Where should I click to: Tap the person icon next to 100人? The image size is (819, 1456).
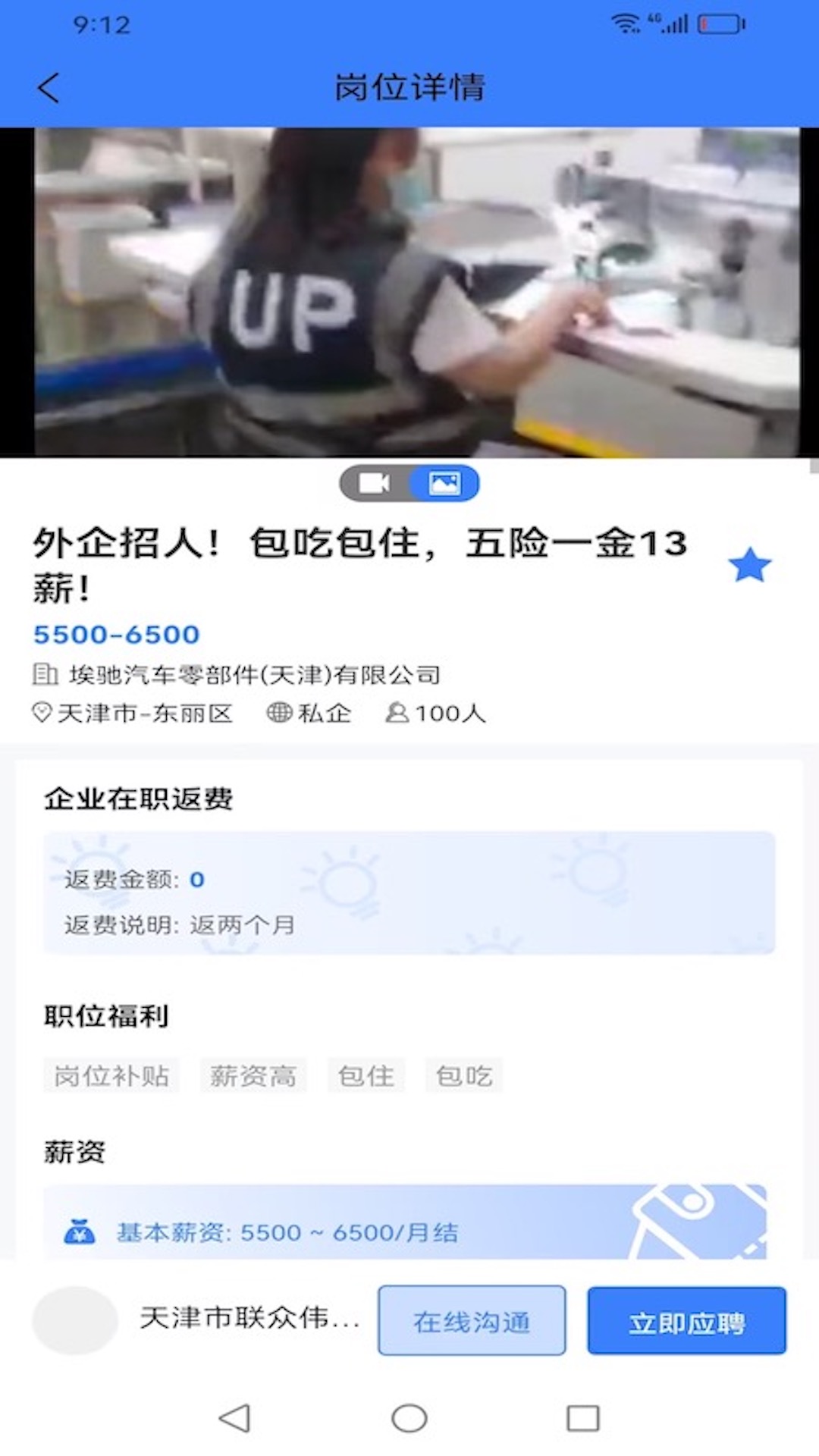[x=397, y=713]
